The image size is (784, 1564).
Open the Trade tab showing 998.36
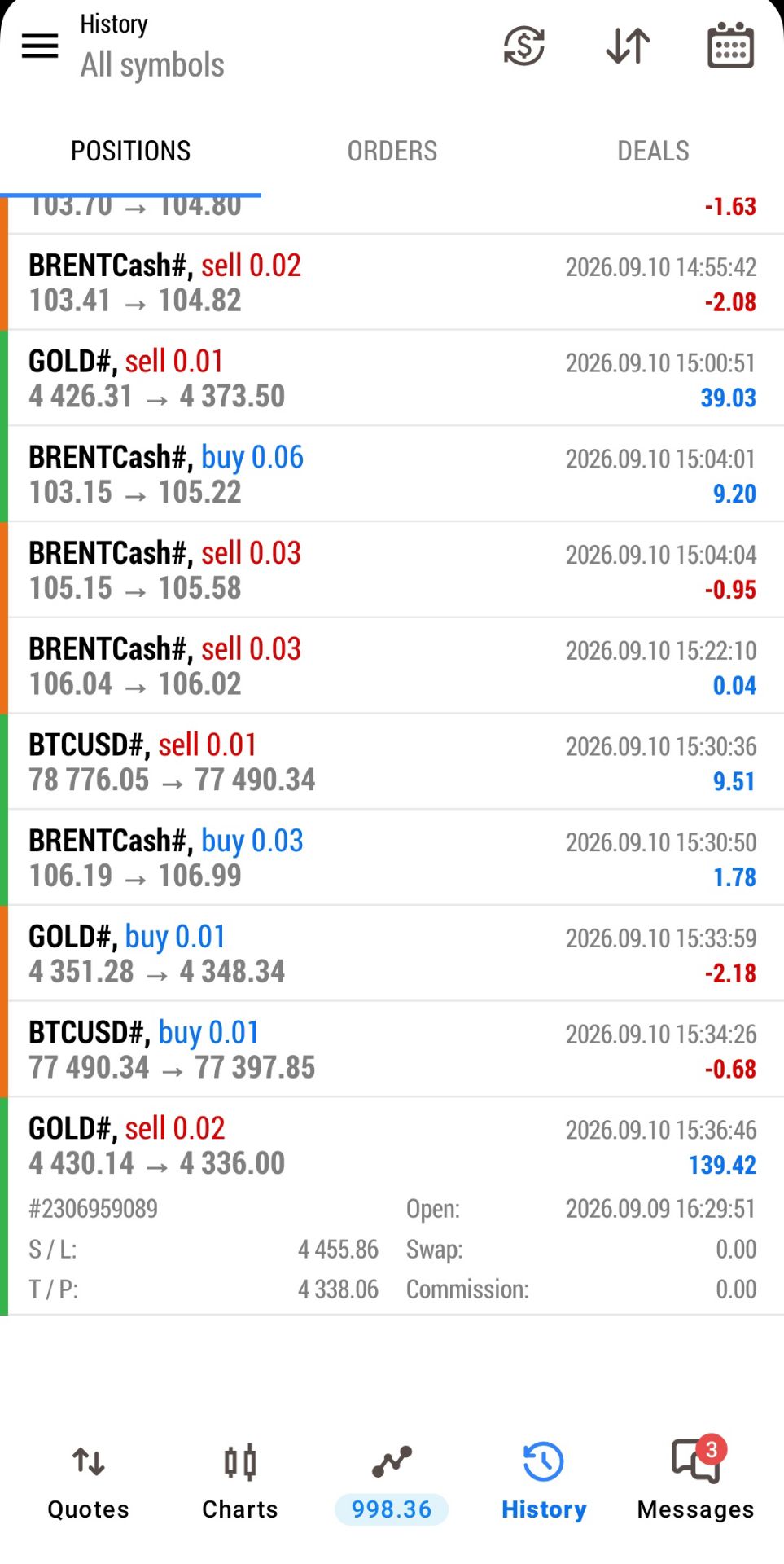tap(392, 1483)
